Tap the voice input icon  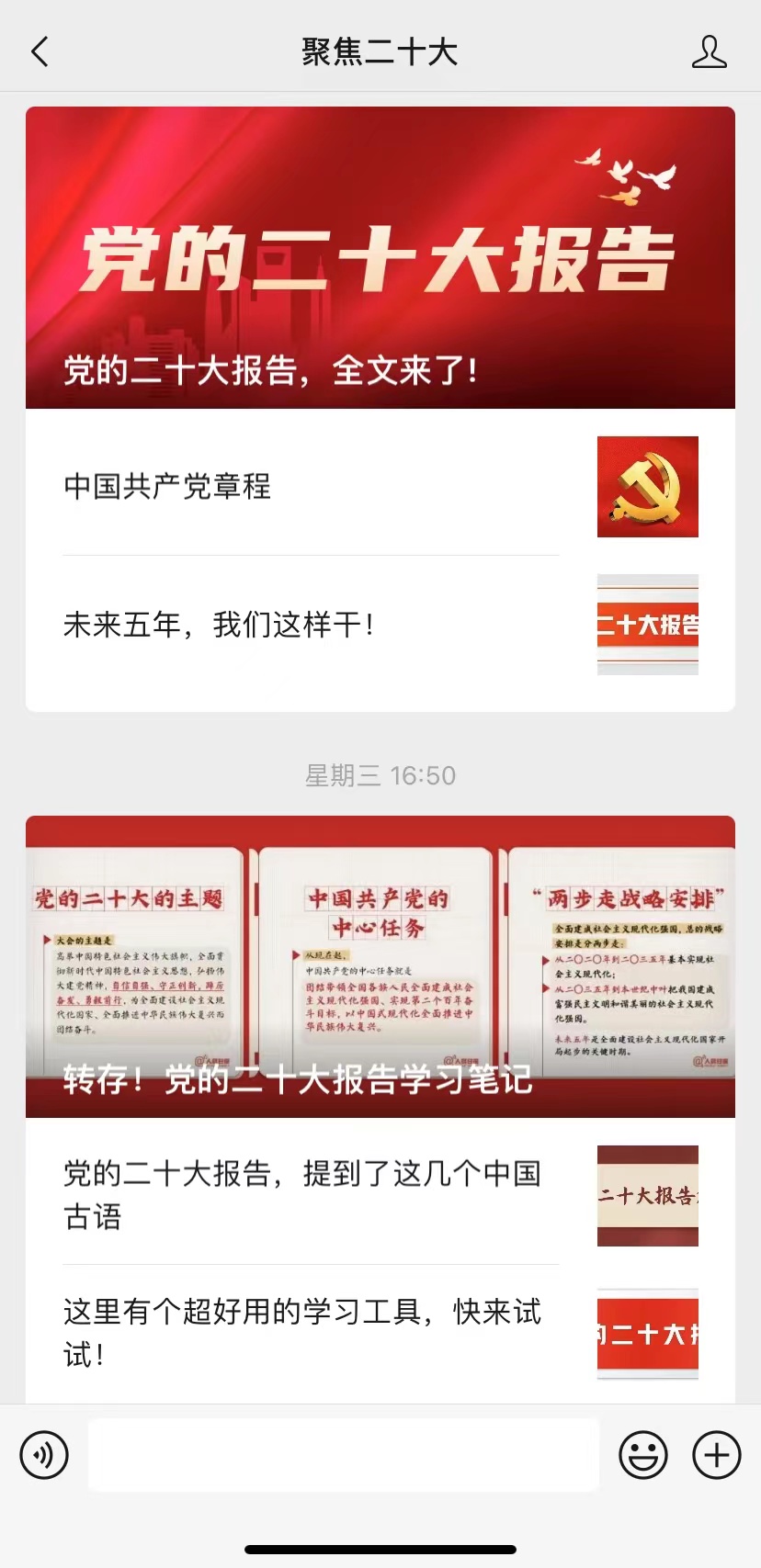[x=43, y=1455]
